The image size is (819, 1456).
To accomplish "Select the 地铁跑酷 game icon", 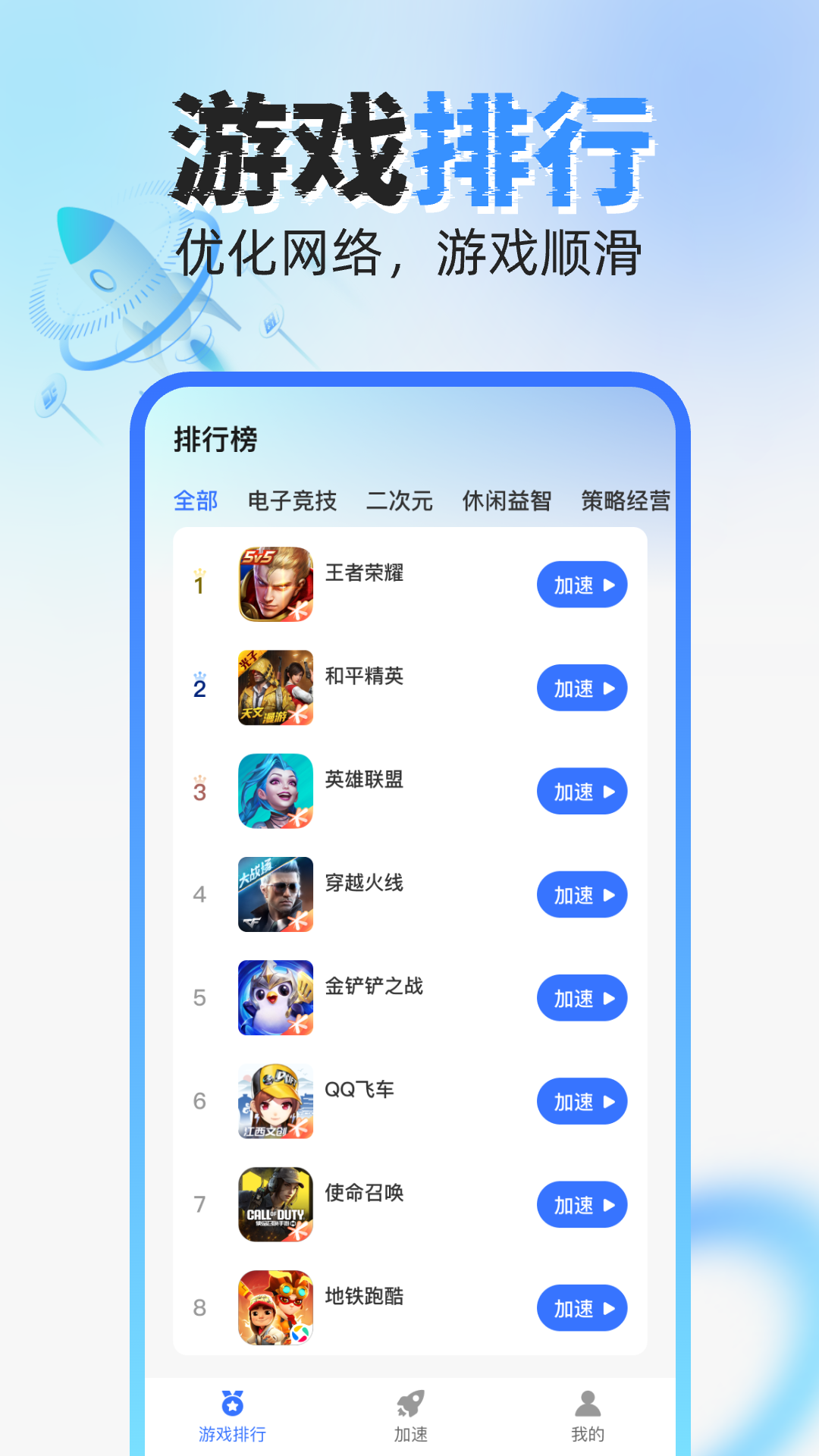I will 275,1308.
